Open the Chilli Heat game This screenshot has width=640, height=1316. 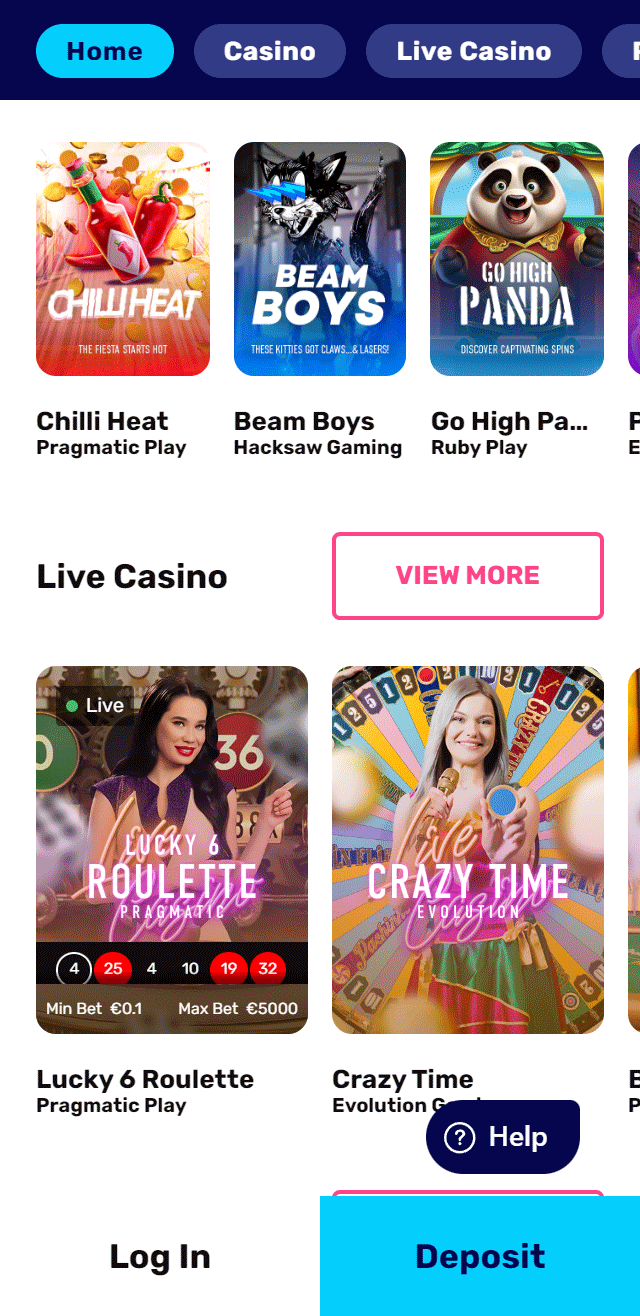coord(123,259)
